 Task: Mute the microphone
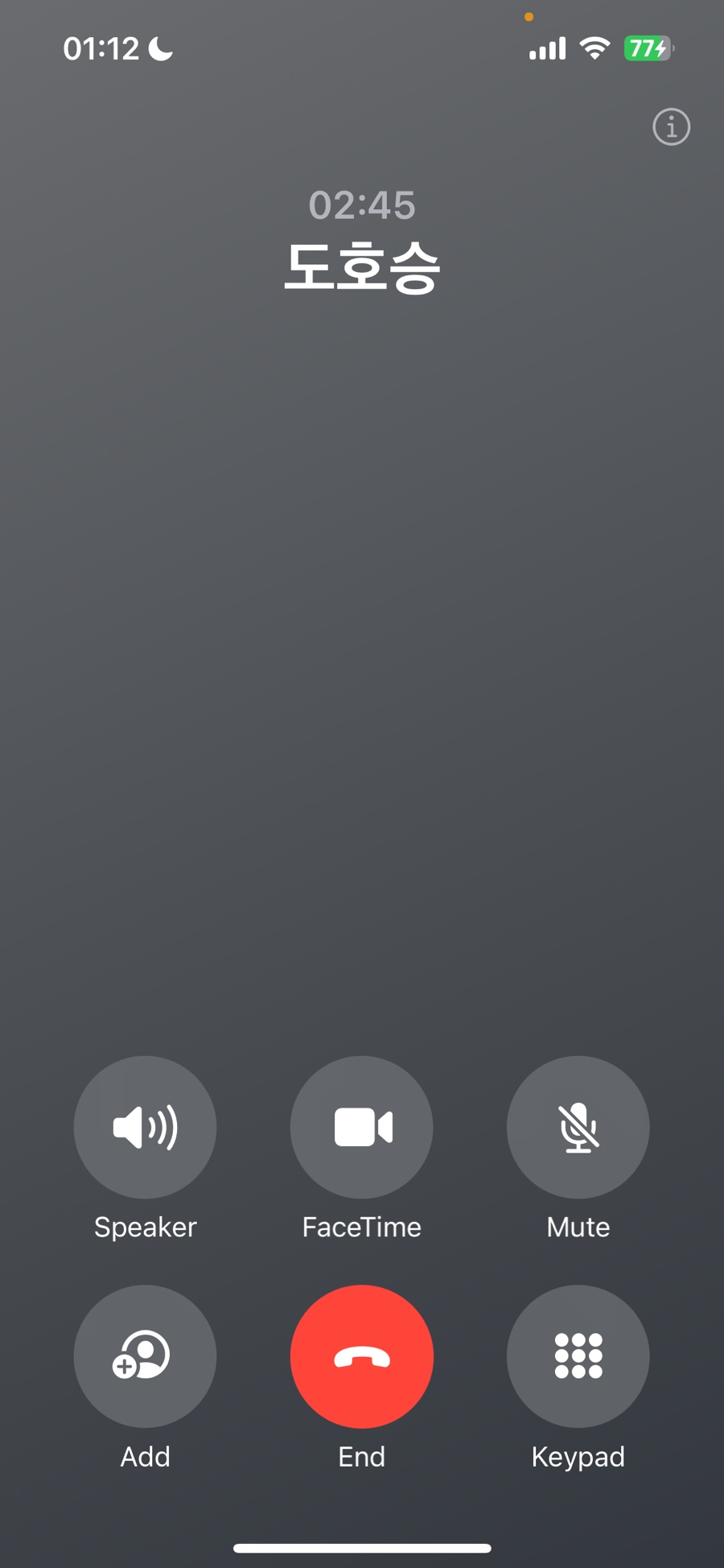[578, 1127]
